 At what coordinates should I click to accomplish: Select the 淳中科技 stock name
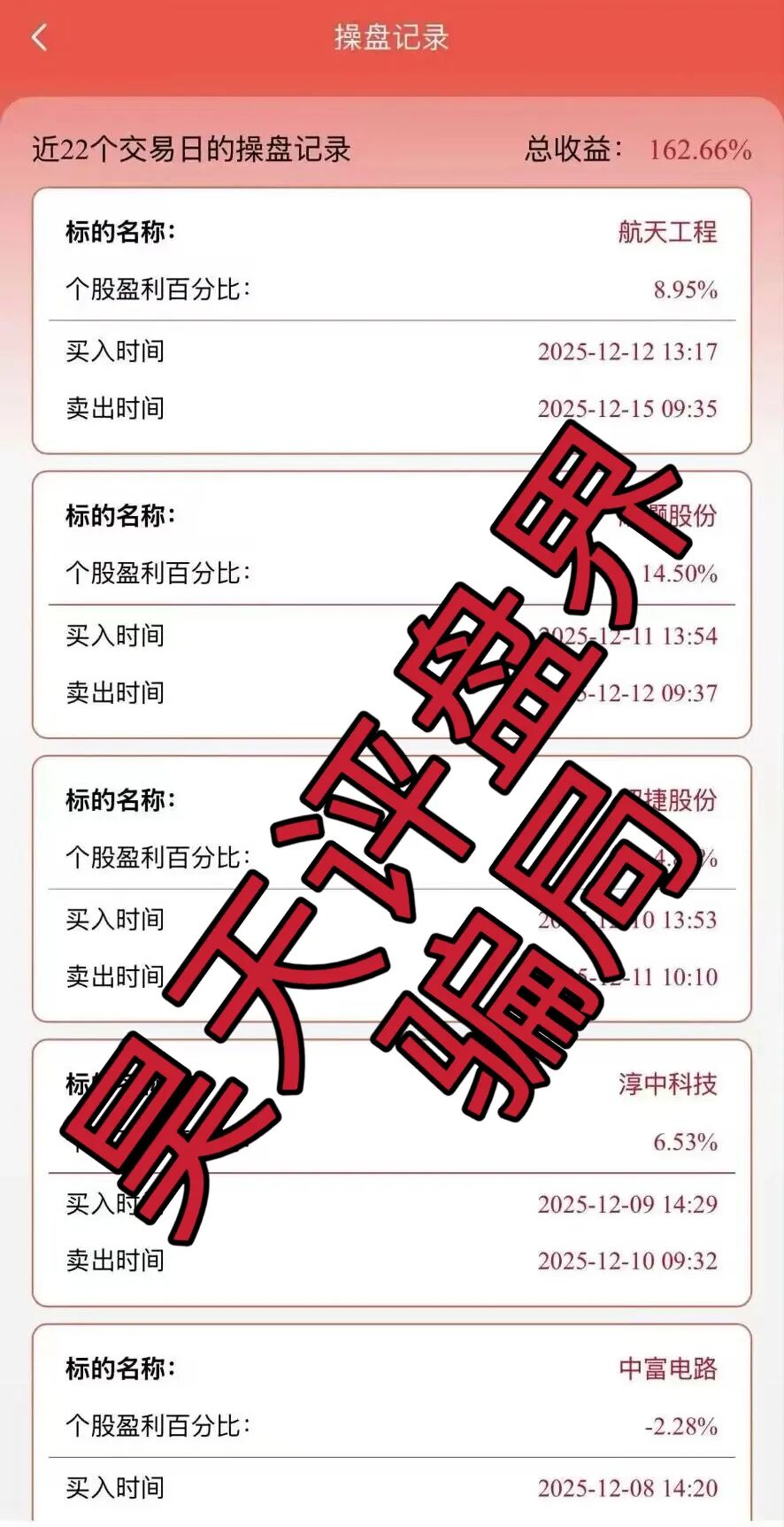pyautogui.click(x=666, y=1084)
